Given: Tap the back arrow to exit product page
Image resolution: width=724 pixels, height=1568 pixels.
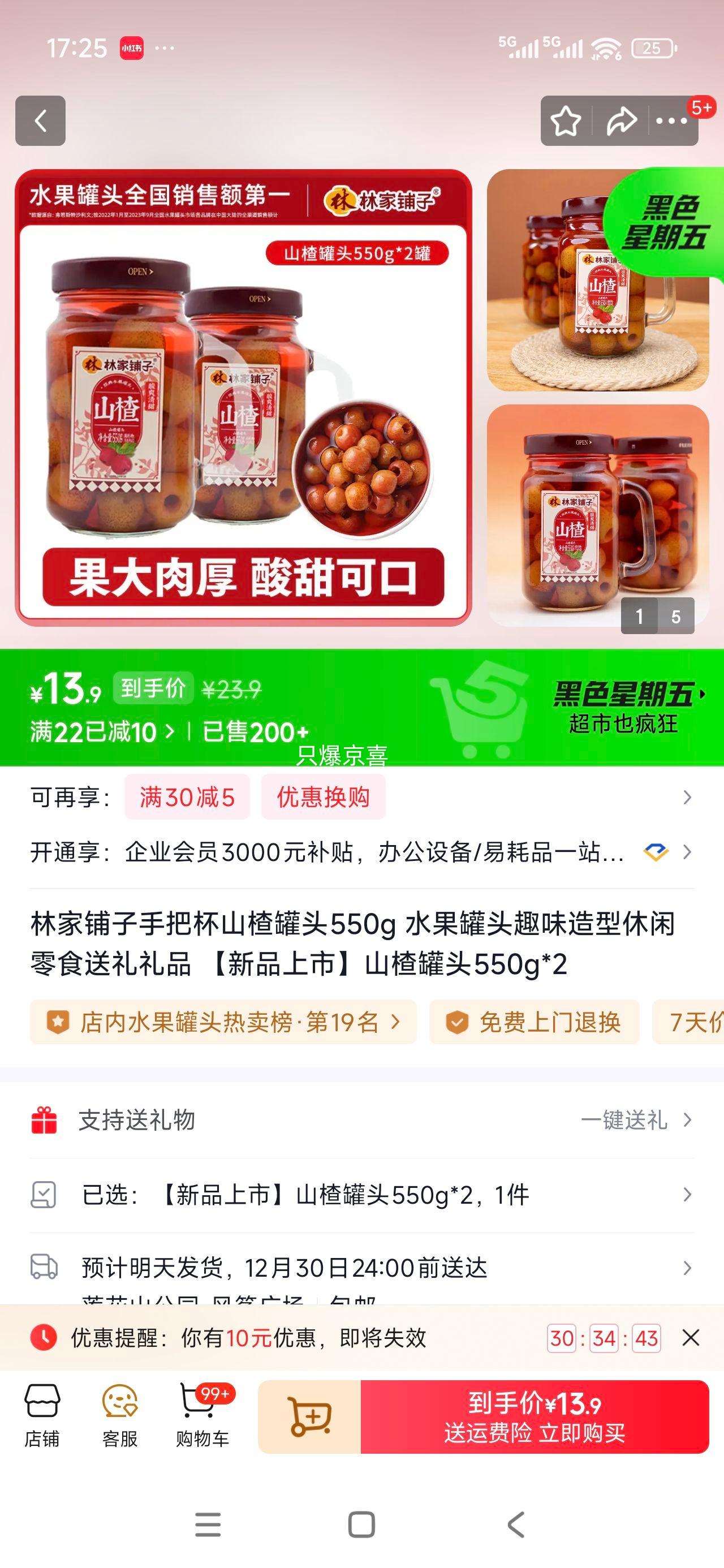Looking at the screenshot, I should (40, 122).
